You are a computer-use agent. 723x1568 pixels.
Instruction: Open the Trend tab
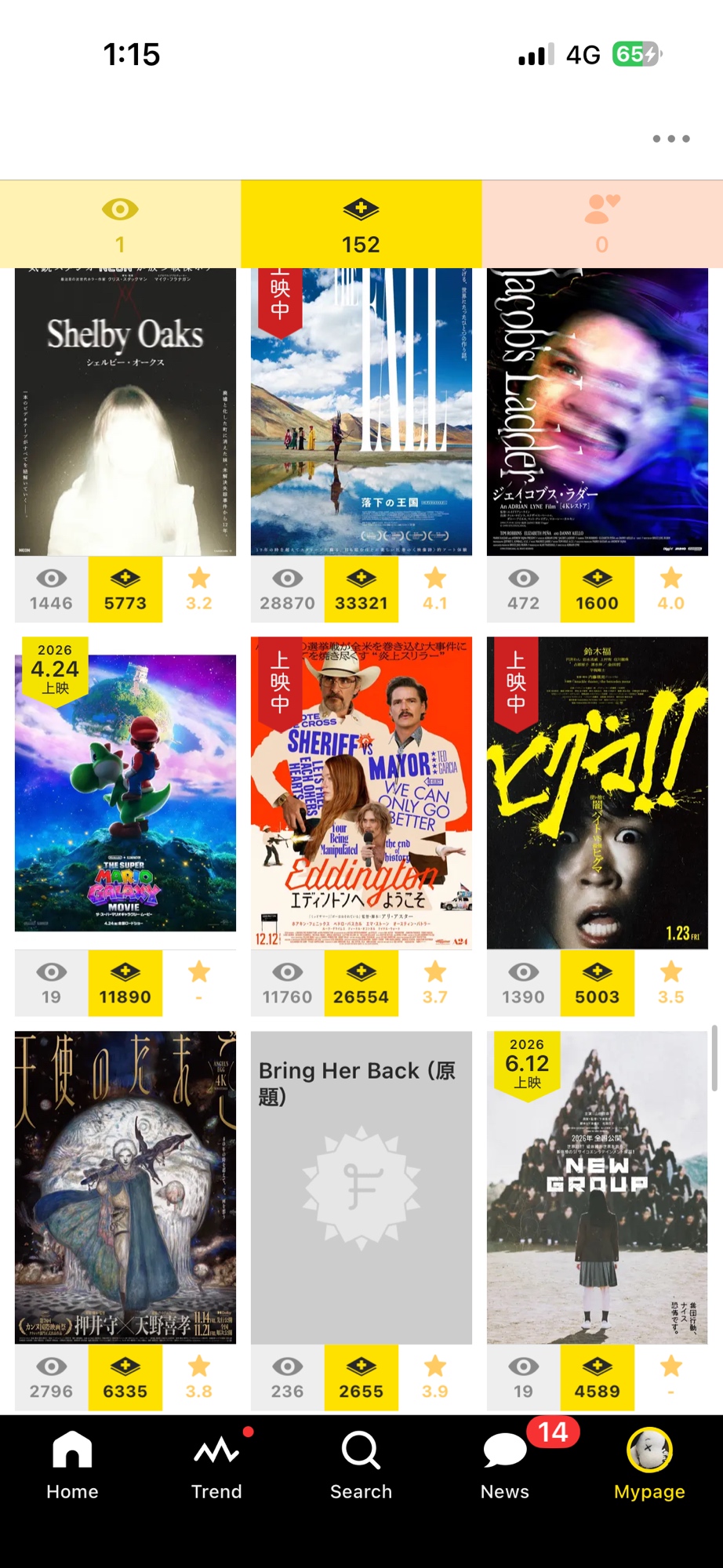tap(216, 1465)
